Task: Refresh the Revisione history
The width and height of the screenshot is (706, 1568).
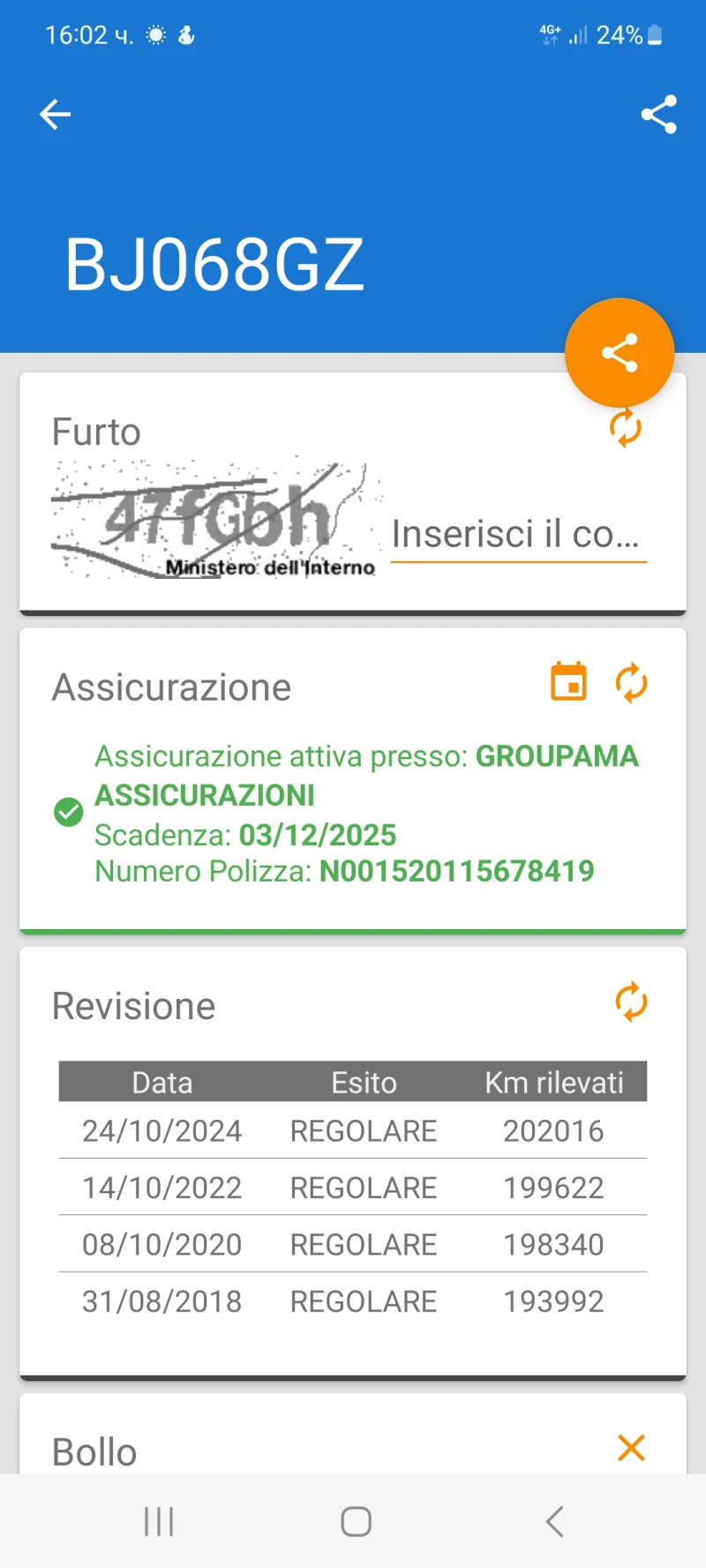Action: click(x=631, y=1002)
